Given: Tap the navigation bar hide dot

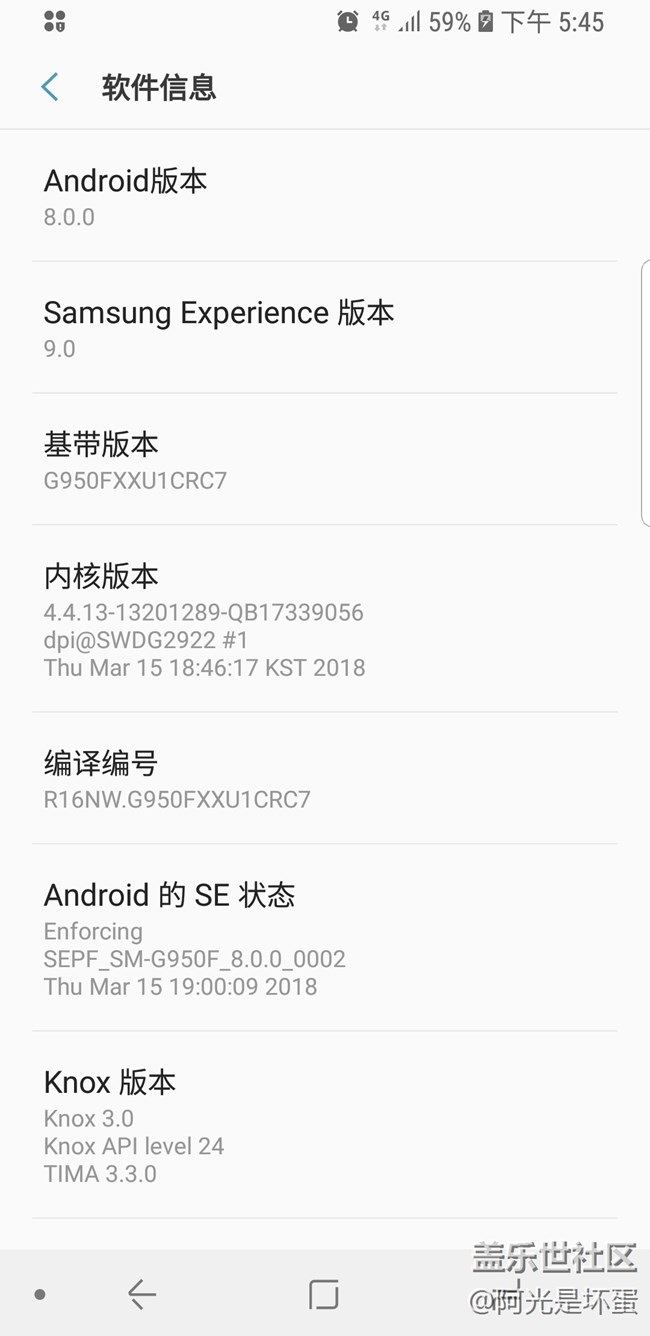Looking at the screenshot, I should 40,1294.
